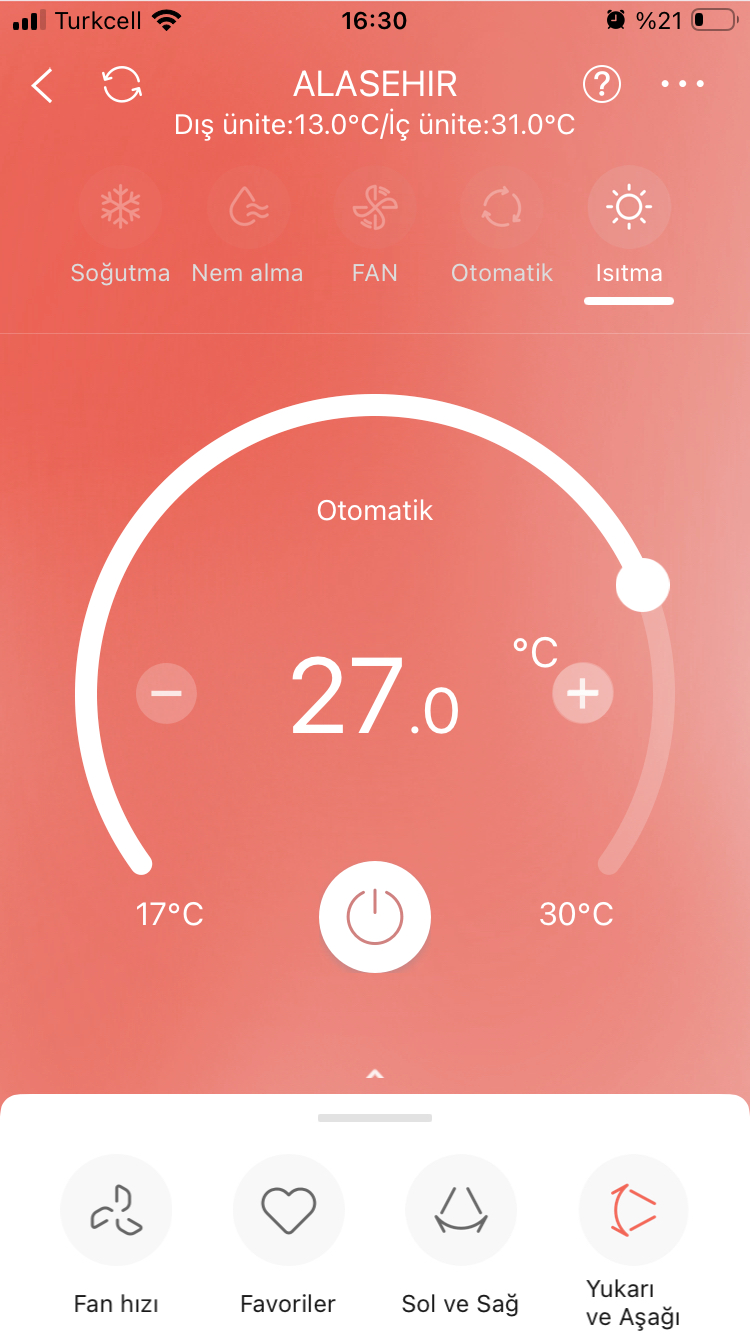Open Fan hızı speed settings
The width and height of the screenshot is (750, 1334).
[x=116, y=1210]
